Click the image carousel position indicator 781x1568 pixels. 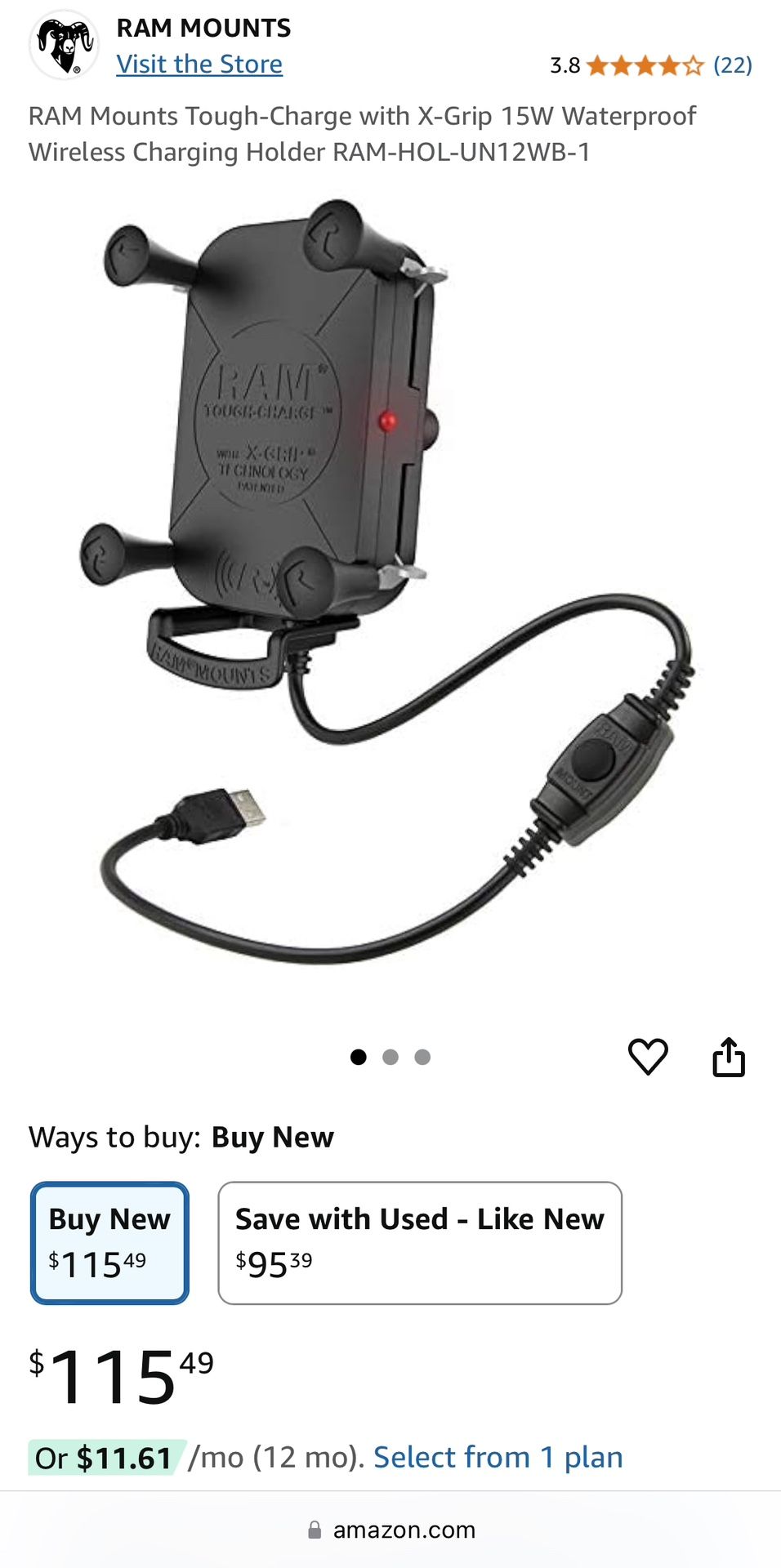390,1057
